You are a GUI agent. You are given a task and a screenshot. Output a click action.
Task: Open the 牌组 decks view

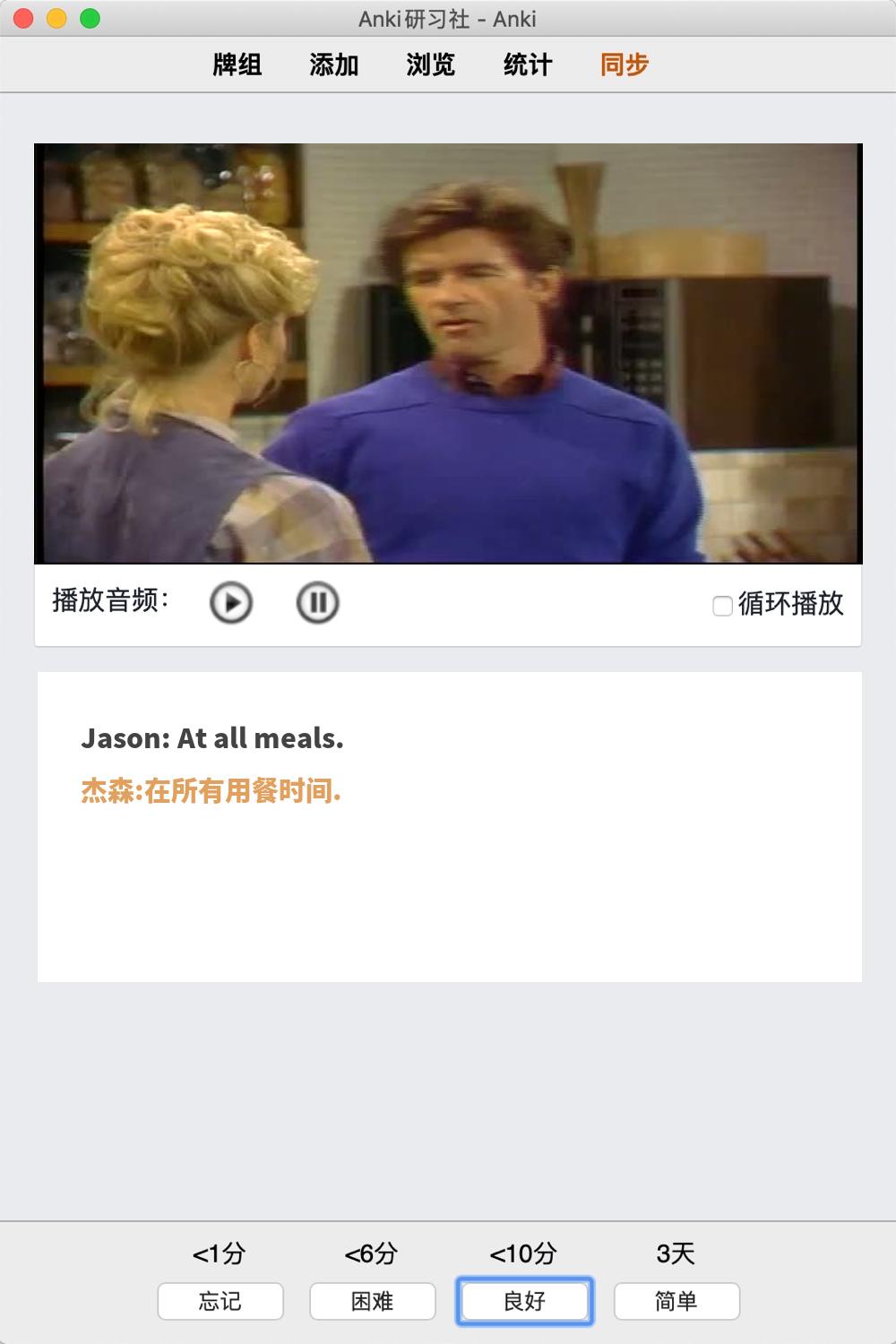[237, 65]
